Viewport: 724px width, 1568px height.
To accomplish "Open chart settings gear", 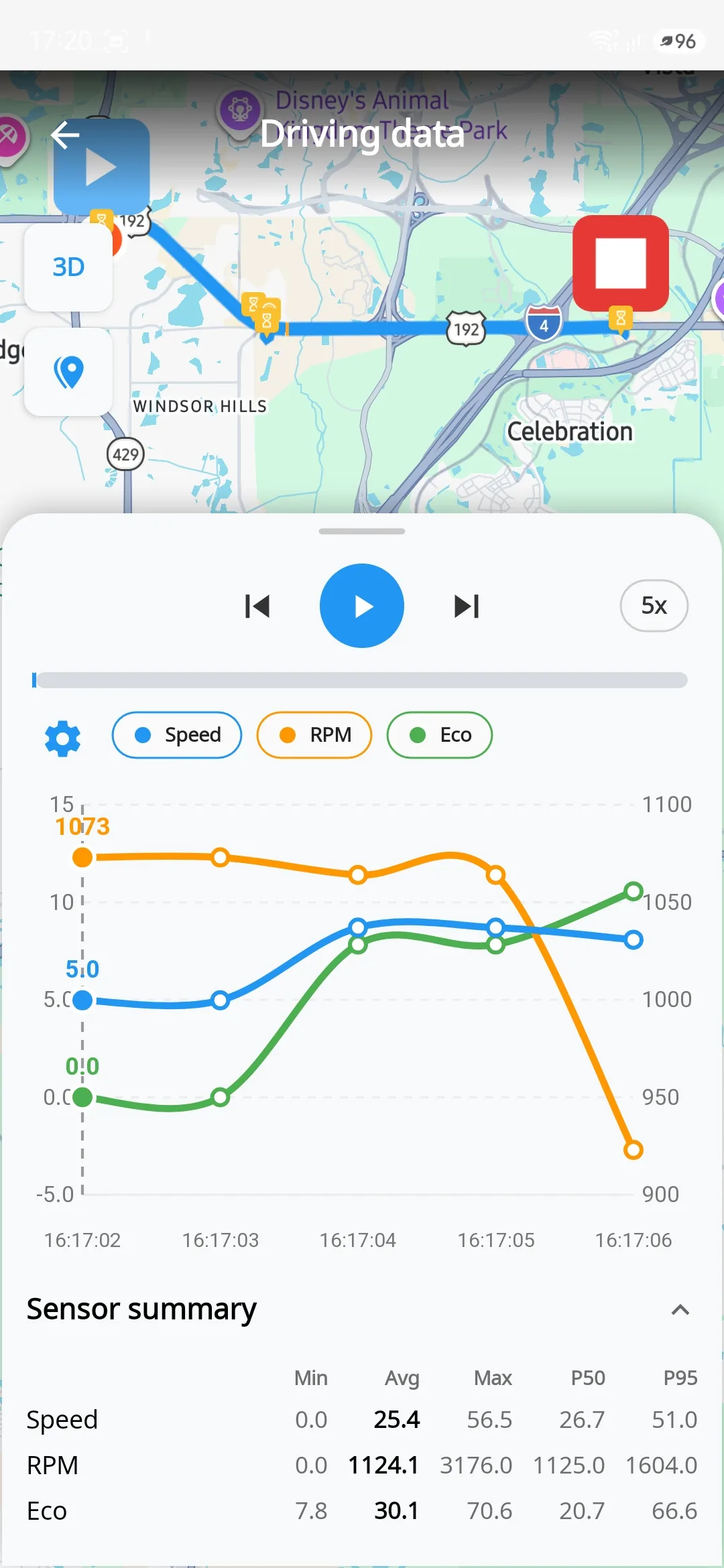I will [x=63, y=739].
